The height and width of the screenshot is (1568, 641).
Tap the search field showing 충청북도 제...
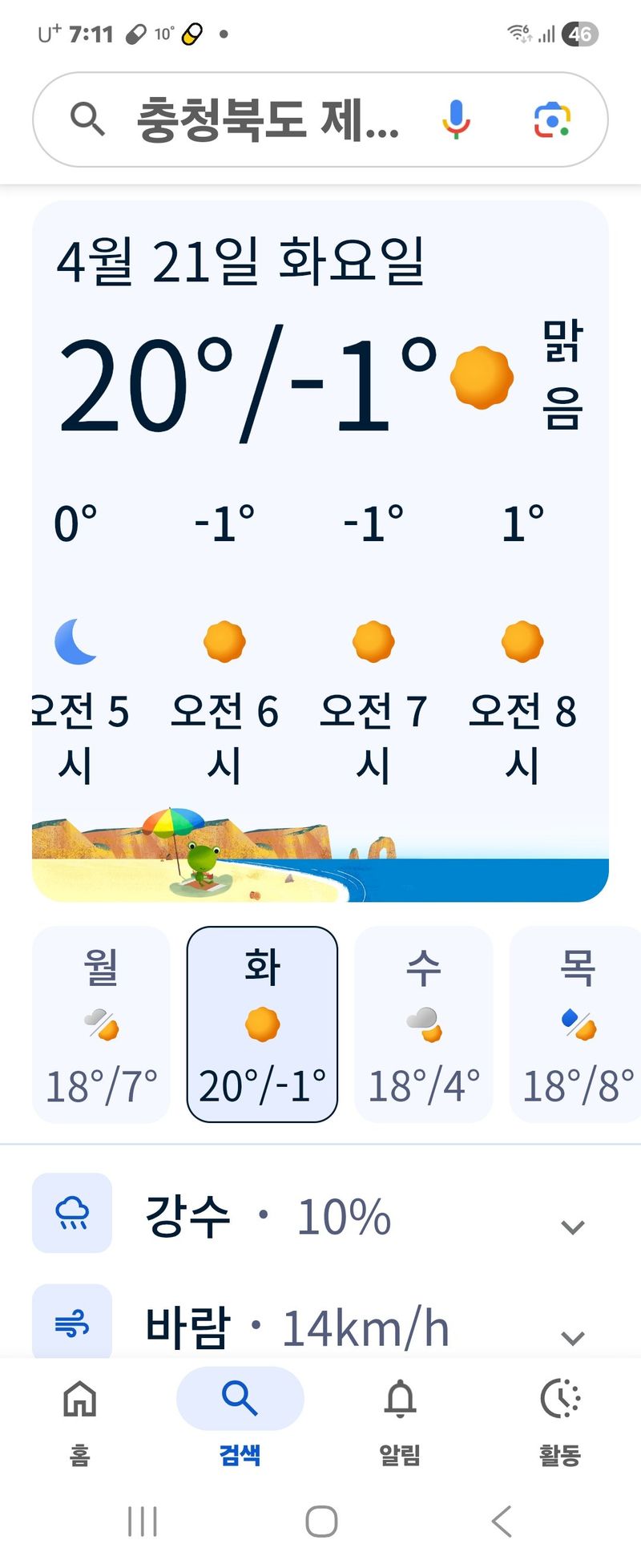[268, 120]
